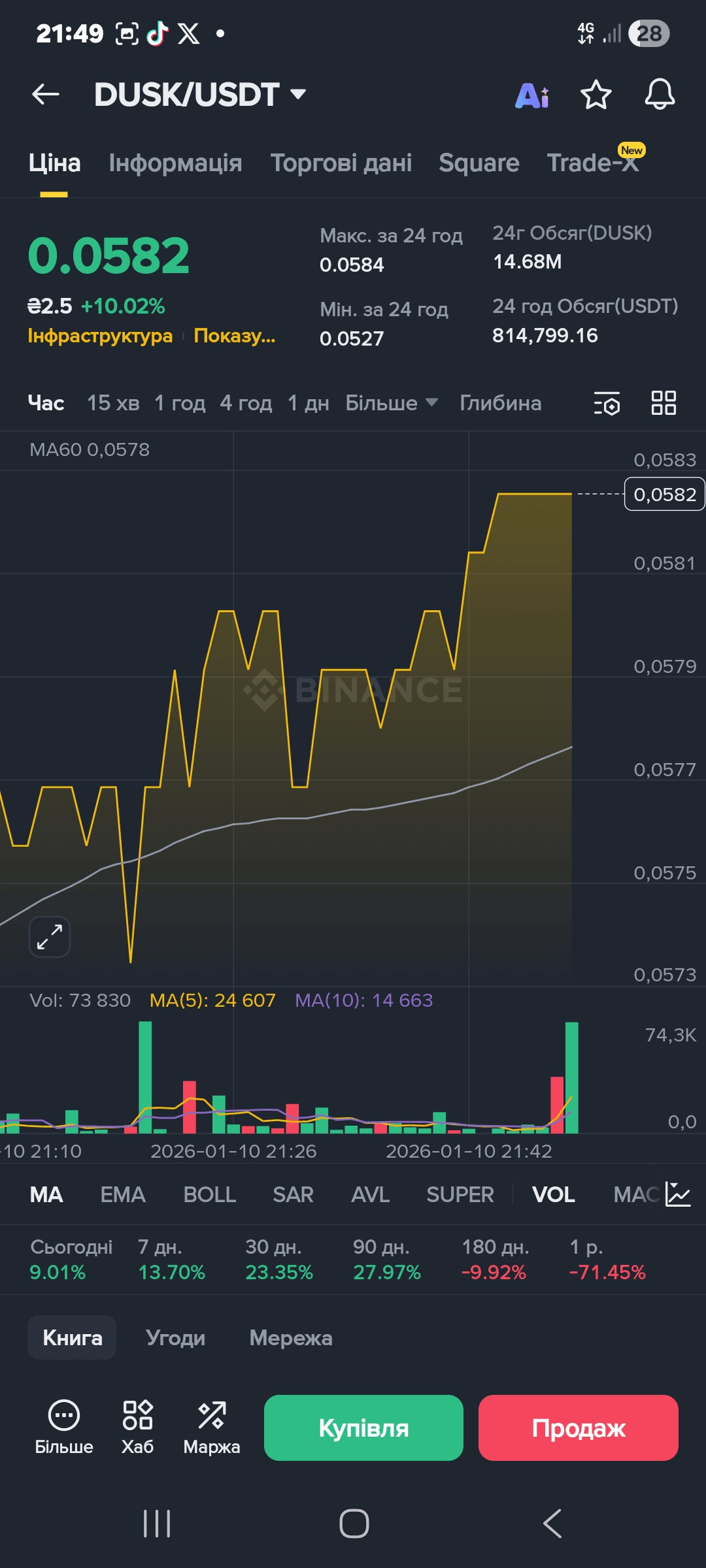Open the Маржа margin shortcut
The image size is (706, 1568).
pos(211,1428)
